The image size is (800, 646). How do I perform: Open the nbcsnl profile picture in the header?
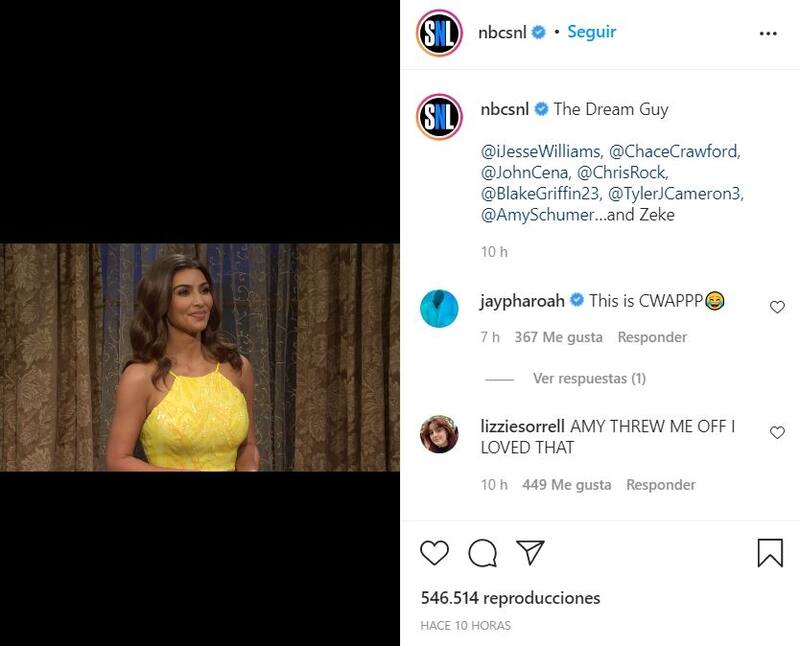click(438, 34)
